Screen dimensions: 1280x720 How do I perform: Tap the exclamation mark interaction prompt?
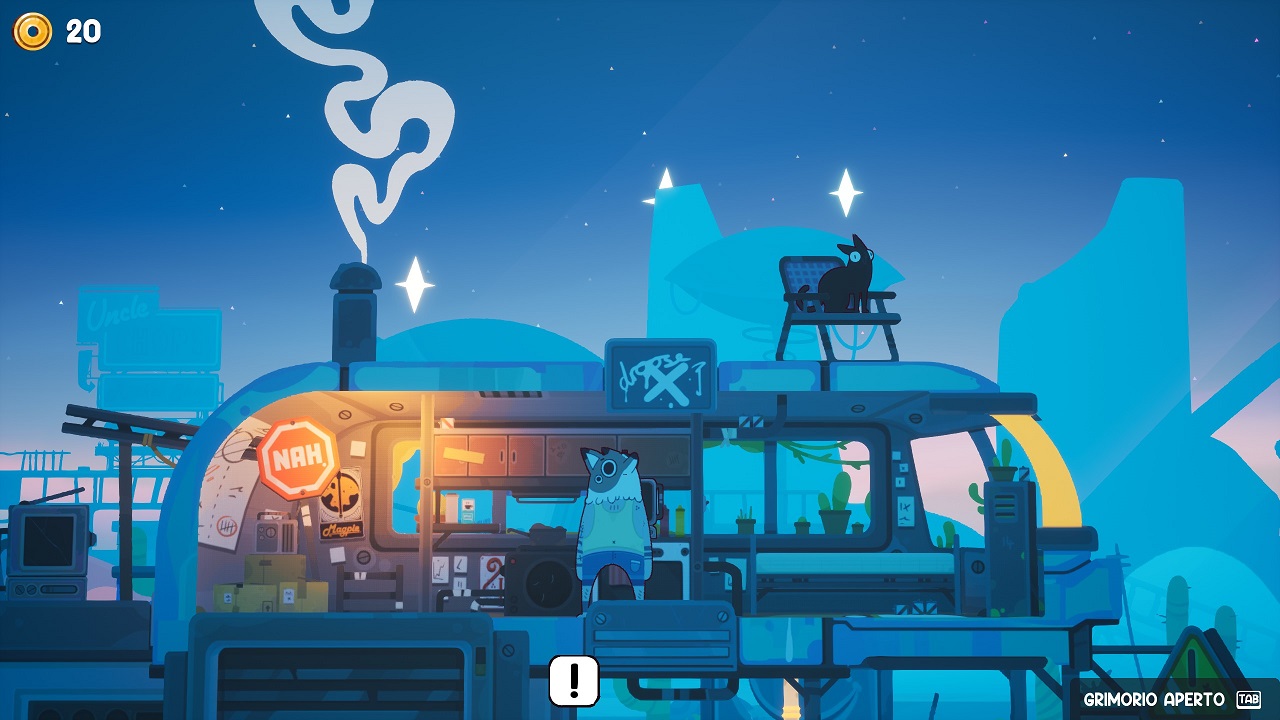tap(574, 681)
